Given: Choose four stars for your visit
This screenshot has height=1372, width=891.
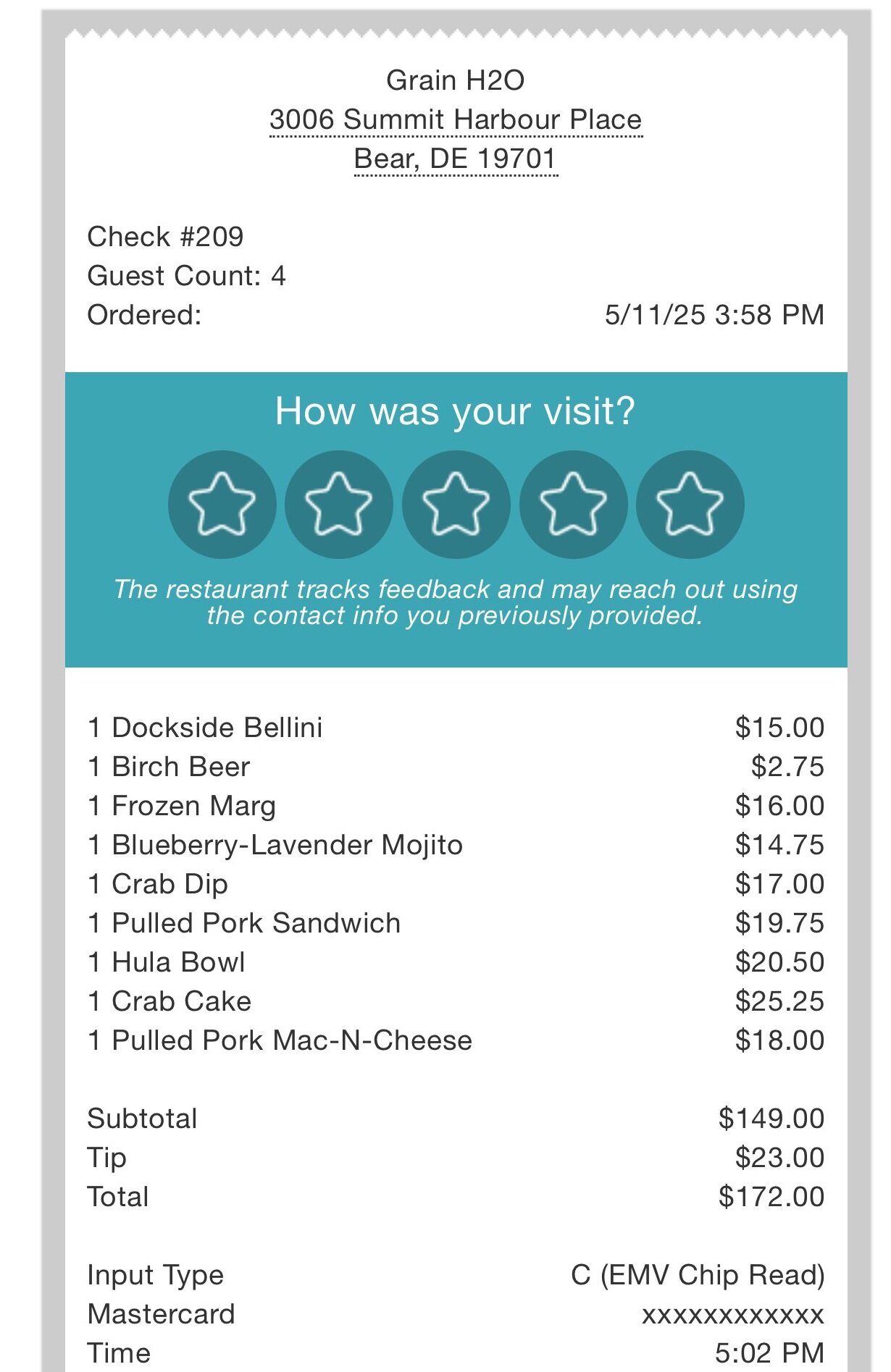Looking at the screenshot, I should coord(573,505).
